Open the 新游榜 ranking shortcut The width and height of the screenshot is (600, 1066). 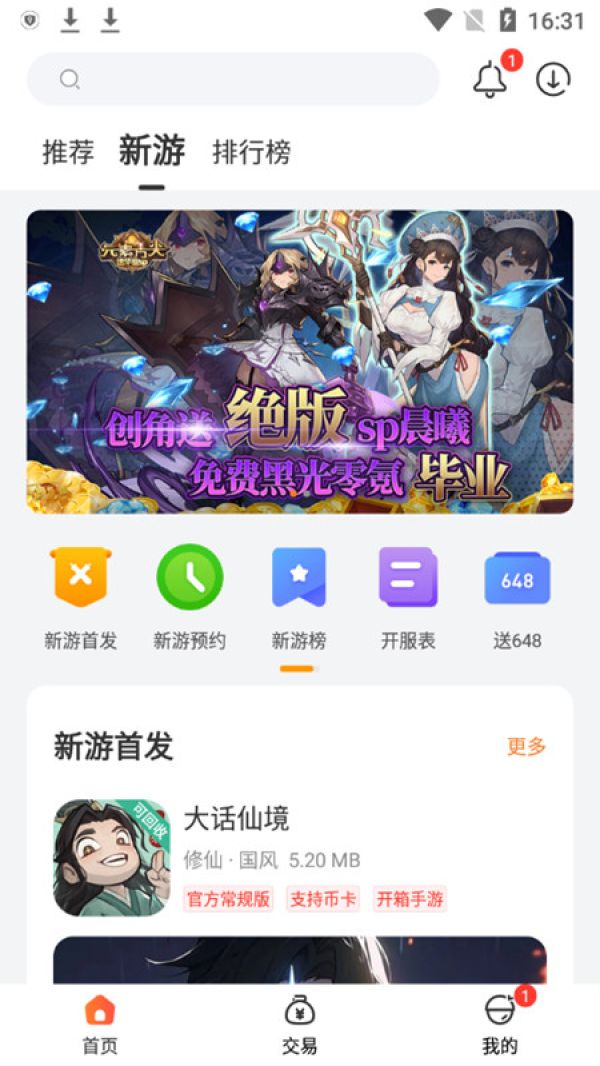tap(299, 597)
